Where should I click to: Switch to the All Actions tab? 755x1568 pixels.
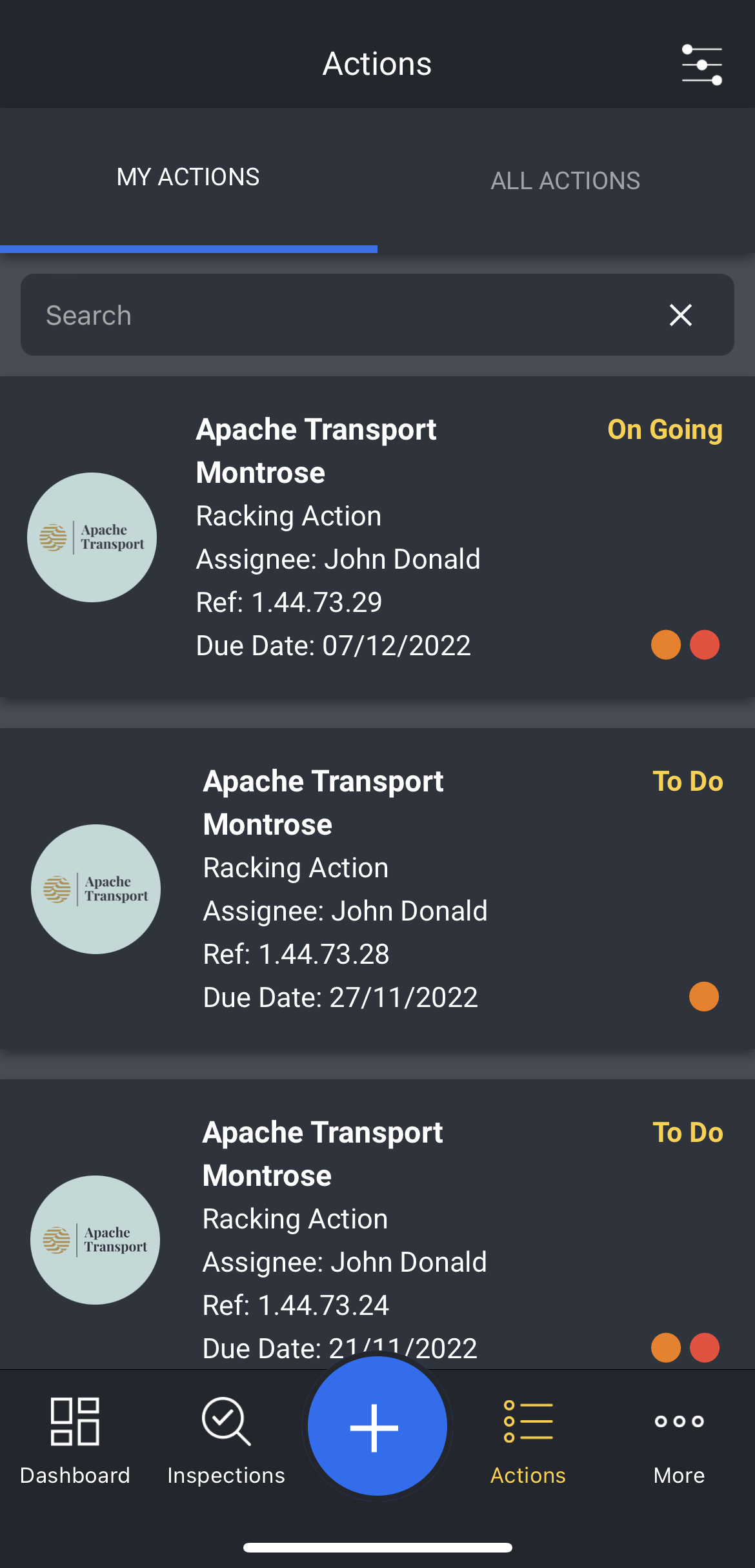point(565,181)
